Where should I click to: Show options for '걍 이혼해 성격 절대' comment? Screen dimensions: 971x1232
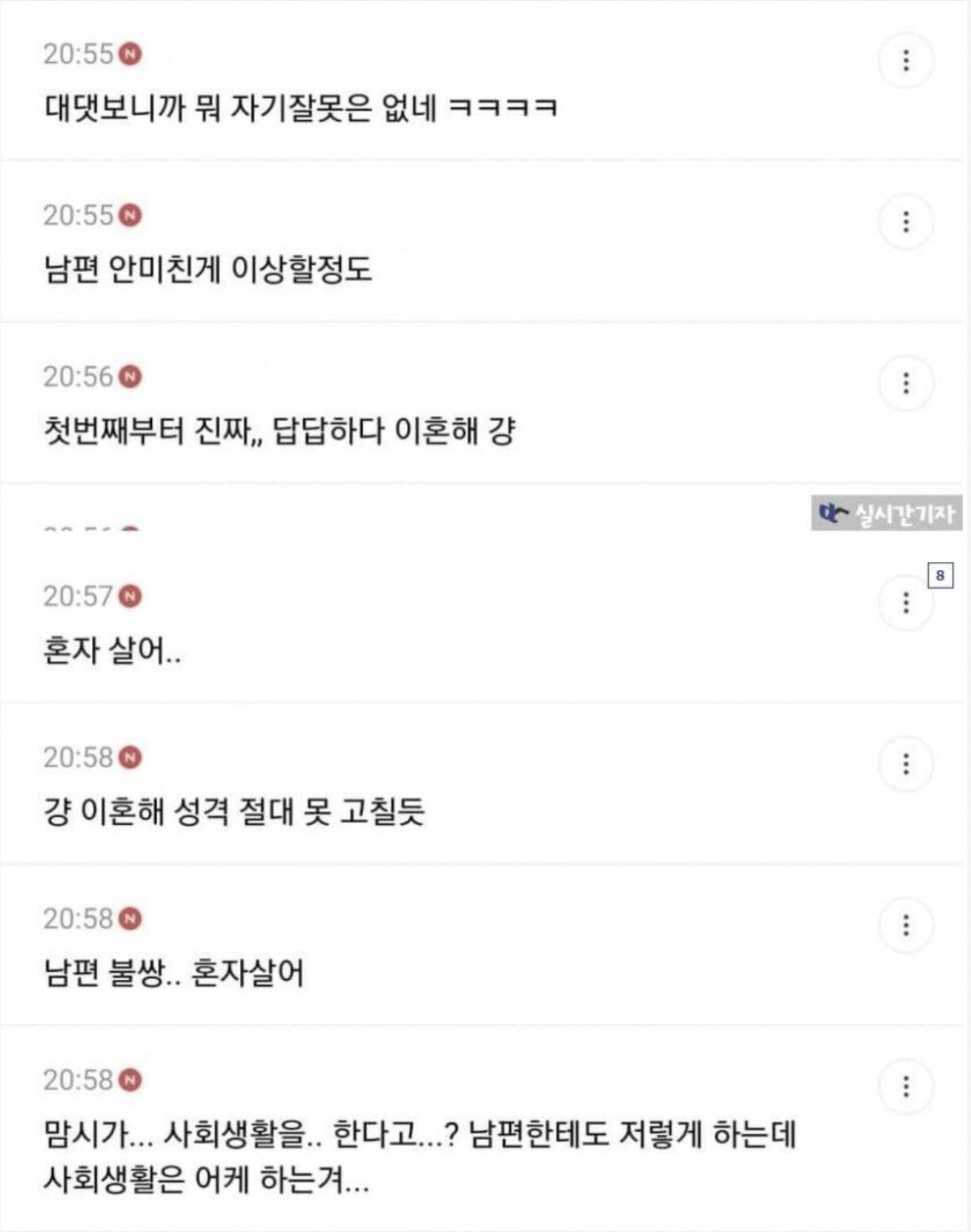(905, 764)
